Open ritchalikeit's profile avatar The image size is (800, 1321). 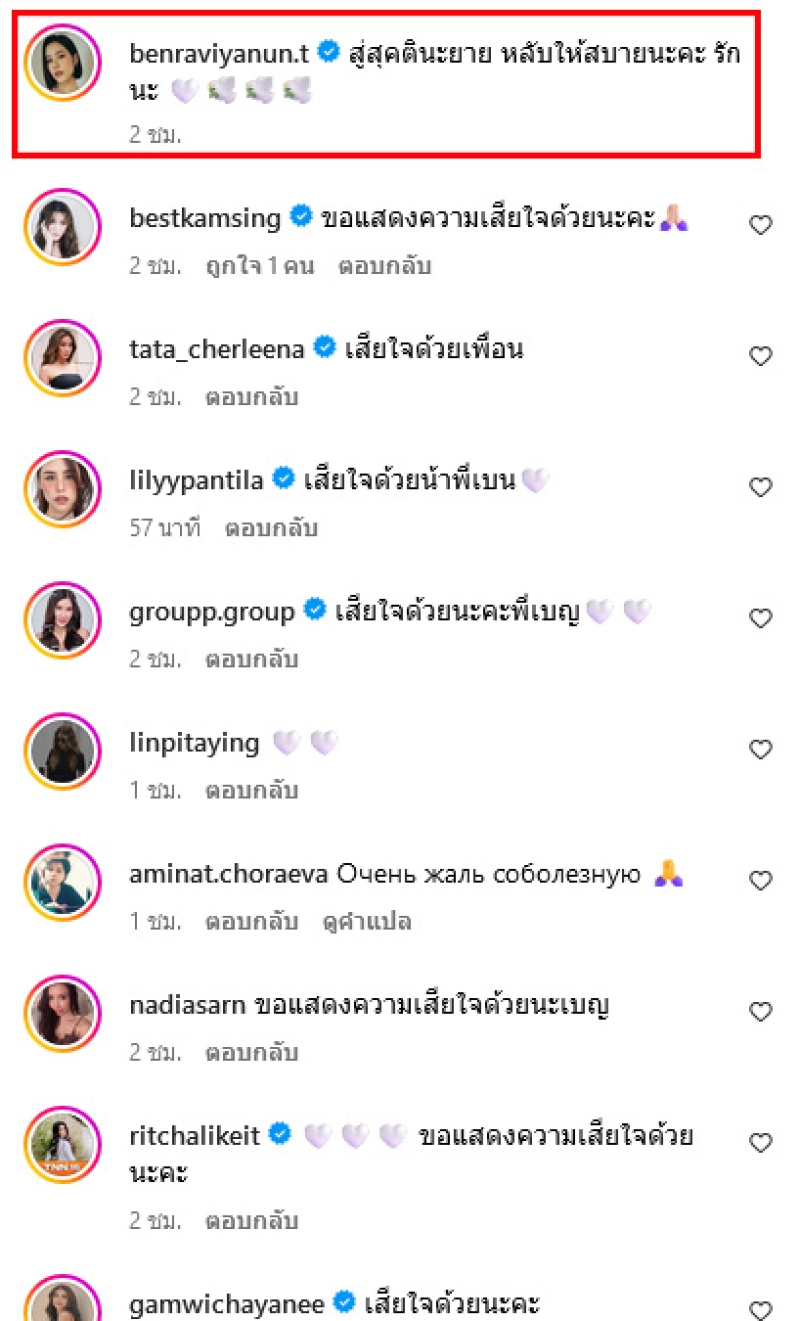(x=62, y=1144)
